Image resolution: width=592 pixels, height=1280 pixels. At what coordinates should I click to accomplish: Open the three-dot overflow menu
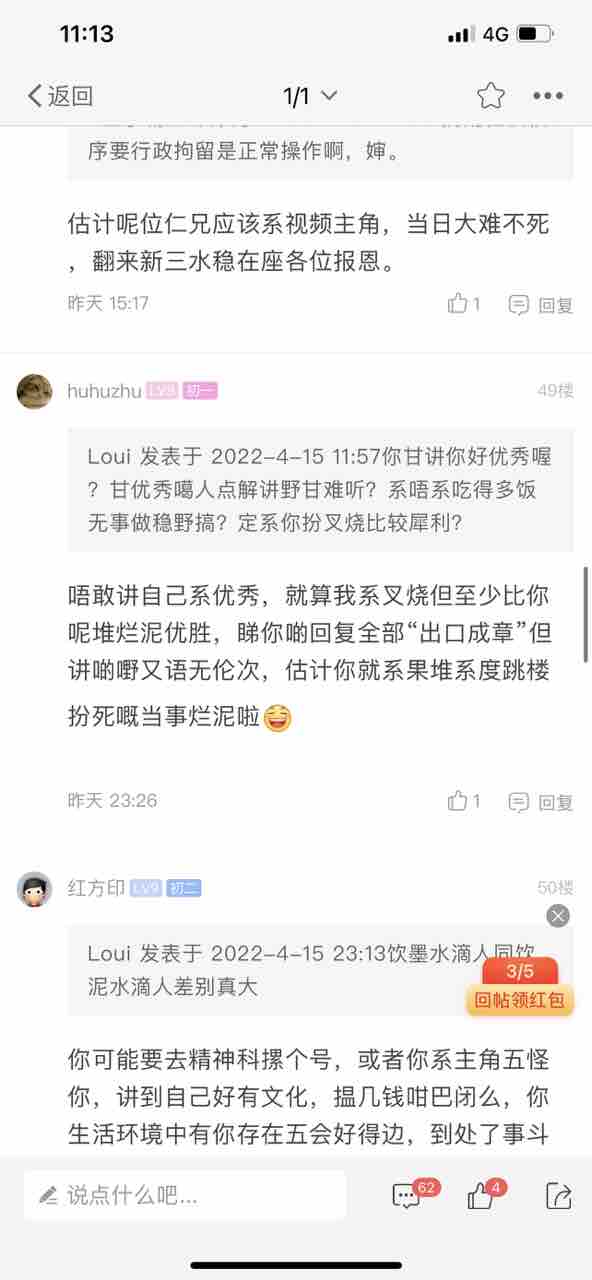pyautogui.click(x=548, y=96)
